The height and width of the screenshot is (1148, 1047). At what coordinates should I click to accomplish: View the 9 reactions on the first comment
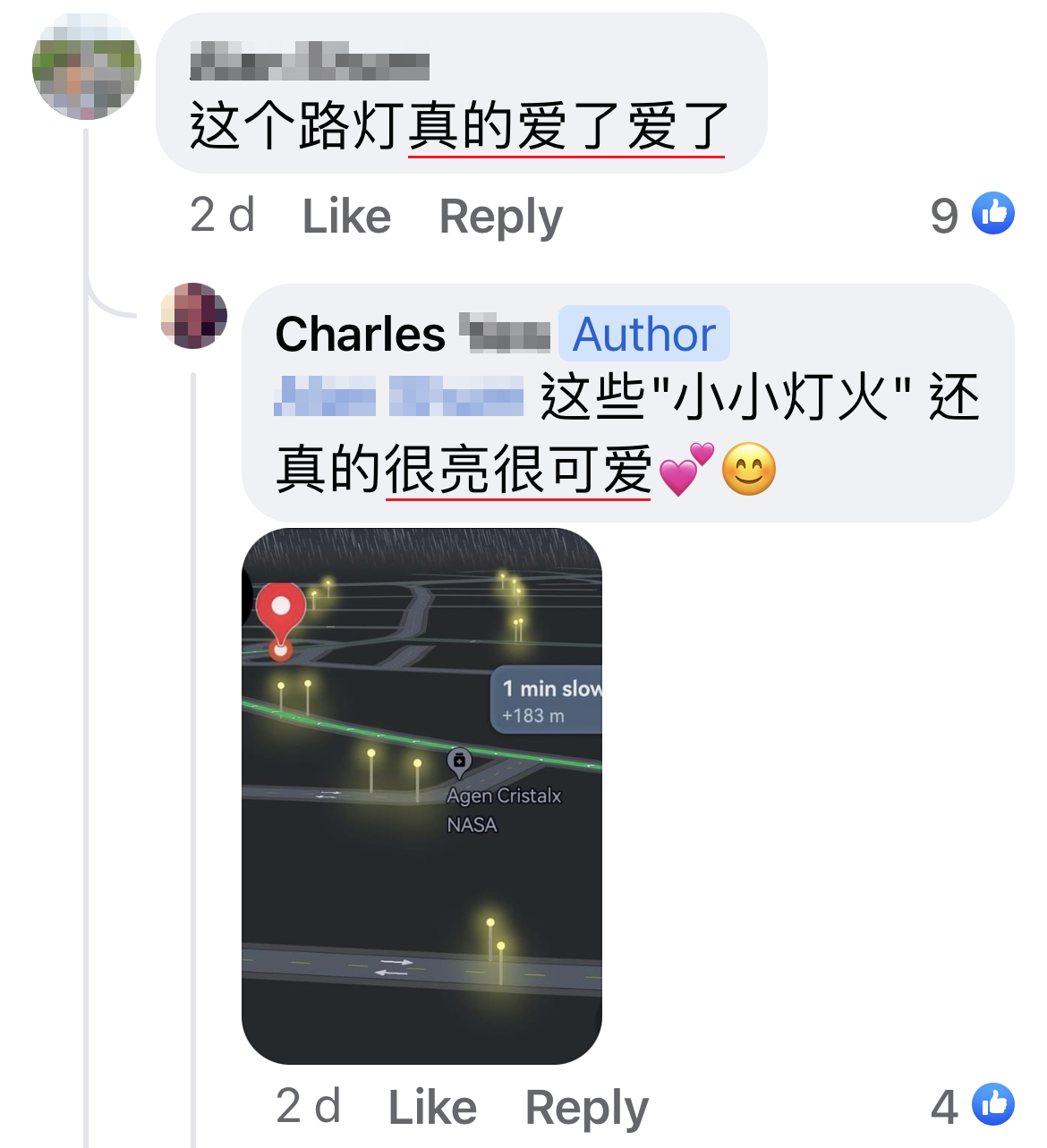[973, 215]
